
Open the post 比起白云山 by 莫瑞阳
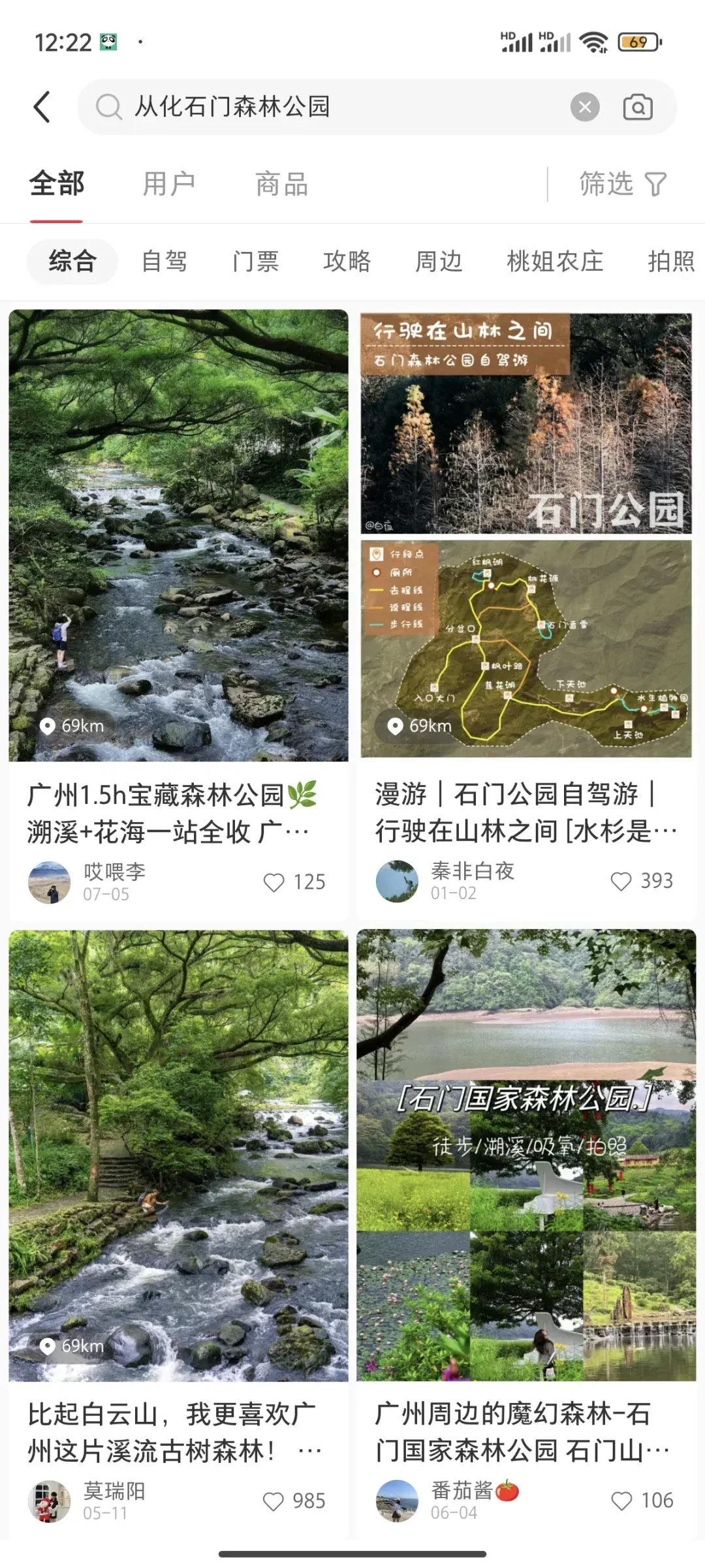pos(178,1155)
